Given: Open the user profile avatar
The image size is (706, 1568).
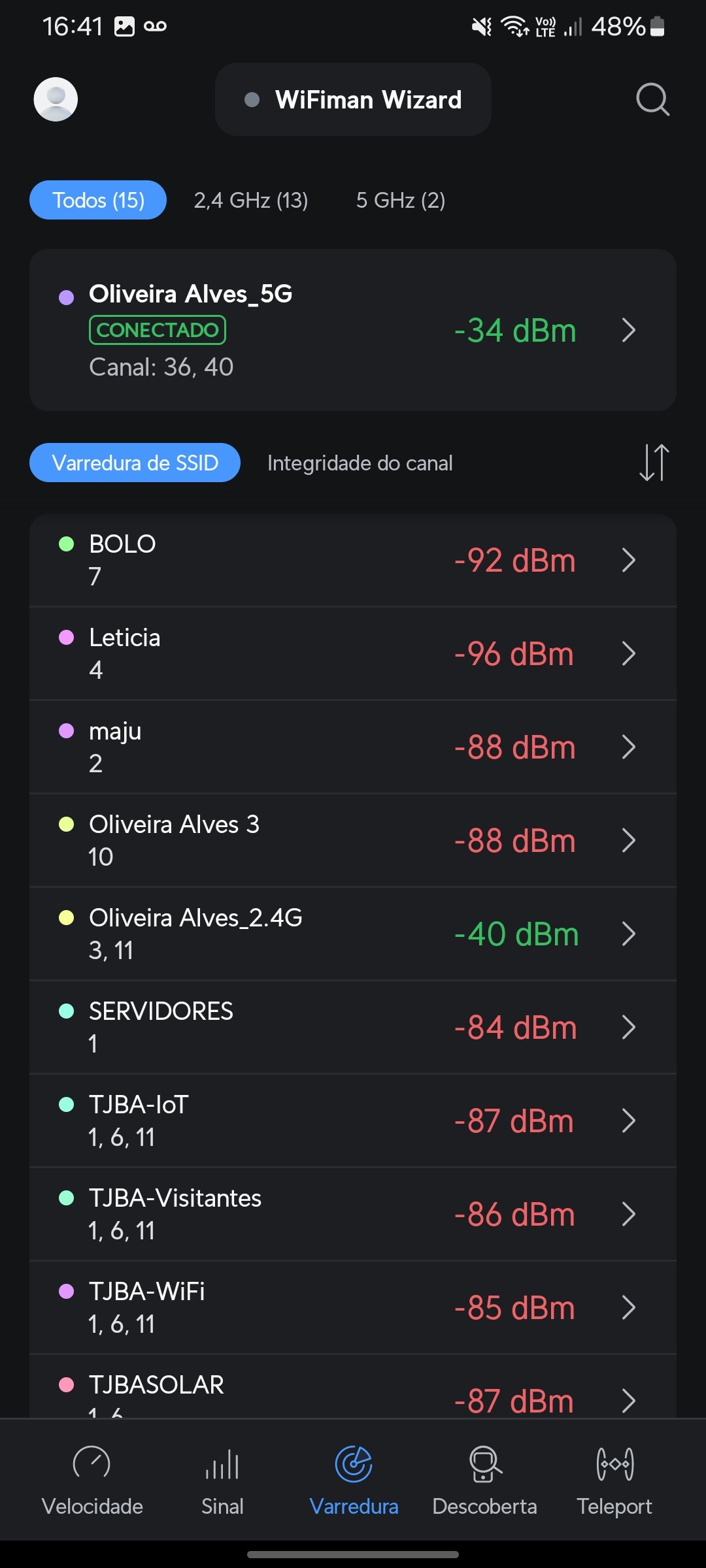Looking at the screenshot, I should point(56,99).
